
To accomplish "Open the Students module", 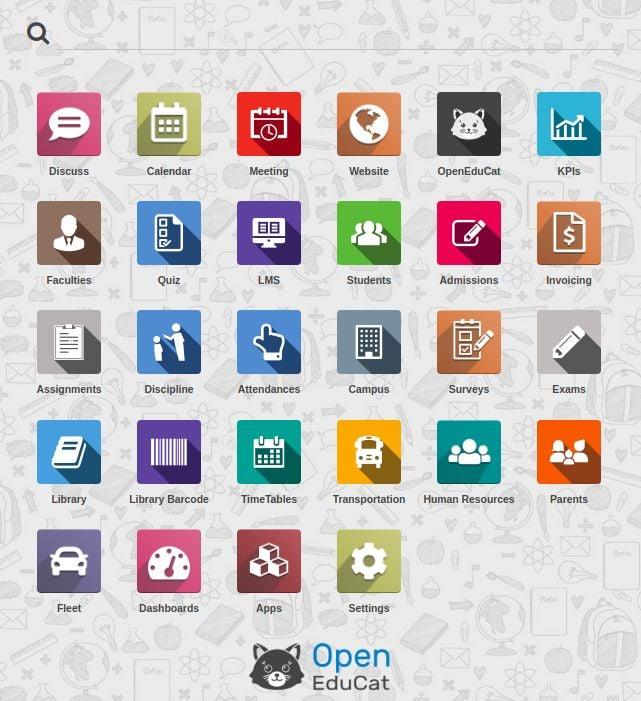I will tap(369, 234).
